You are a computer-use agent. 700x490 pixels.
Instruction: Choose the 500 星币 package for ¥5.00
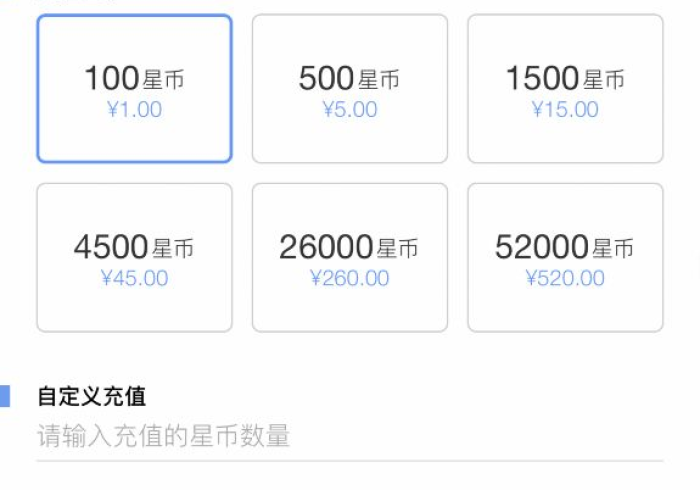click(349, 89)
